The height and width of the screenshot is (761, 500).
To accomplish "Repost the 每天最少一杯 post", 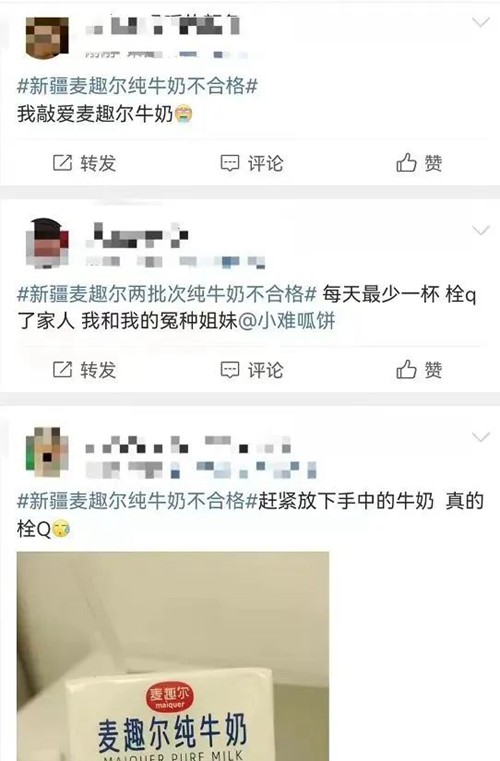I will click(84, 370).
